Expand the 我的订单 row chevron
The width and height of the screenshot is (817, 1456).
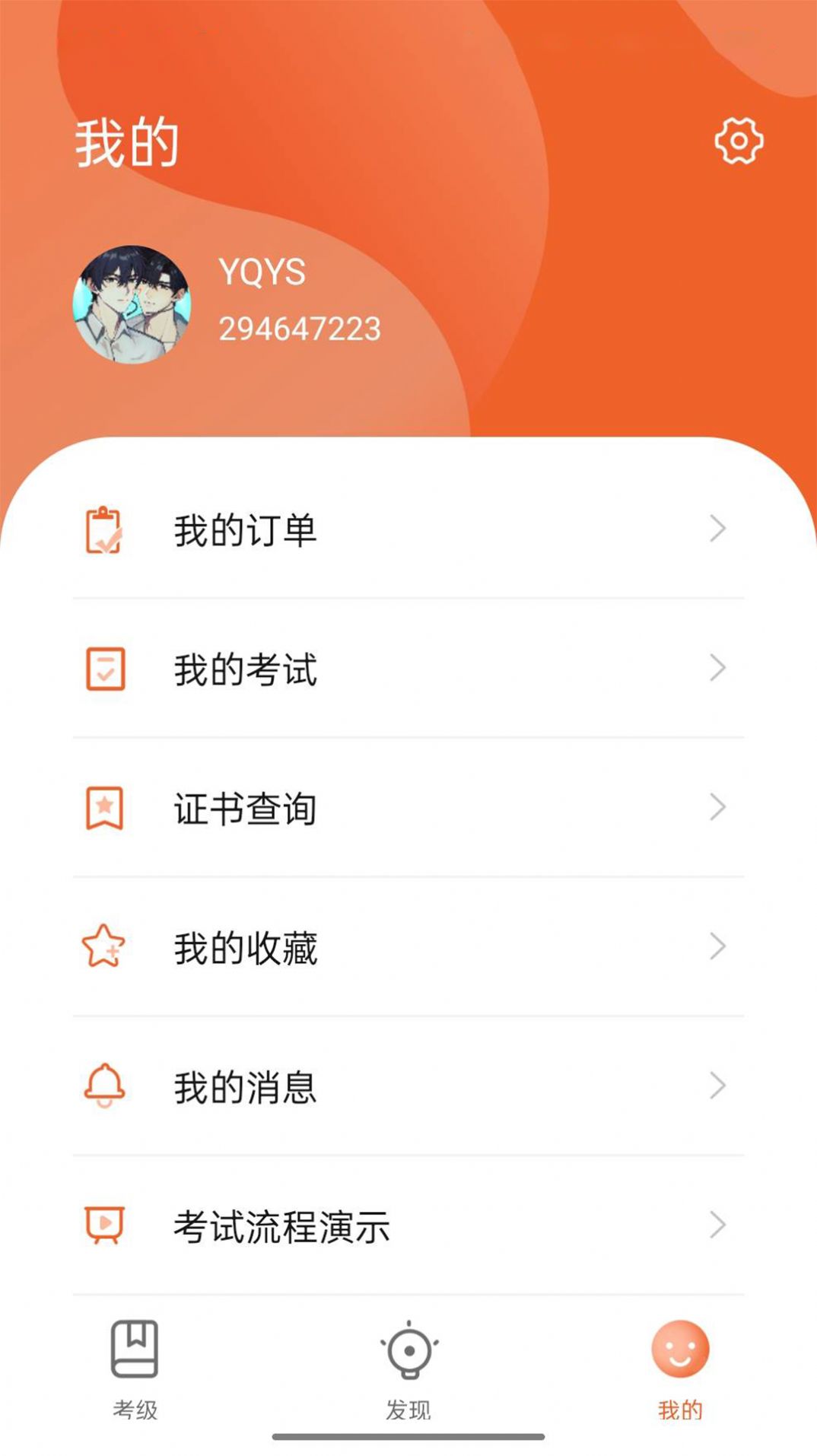click(718, 530)
